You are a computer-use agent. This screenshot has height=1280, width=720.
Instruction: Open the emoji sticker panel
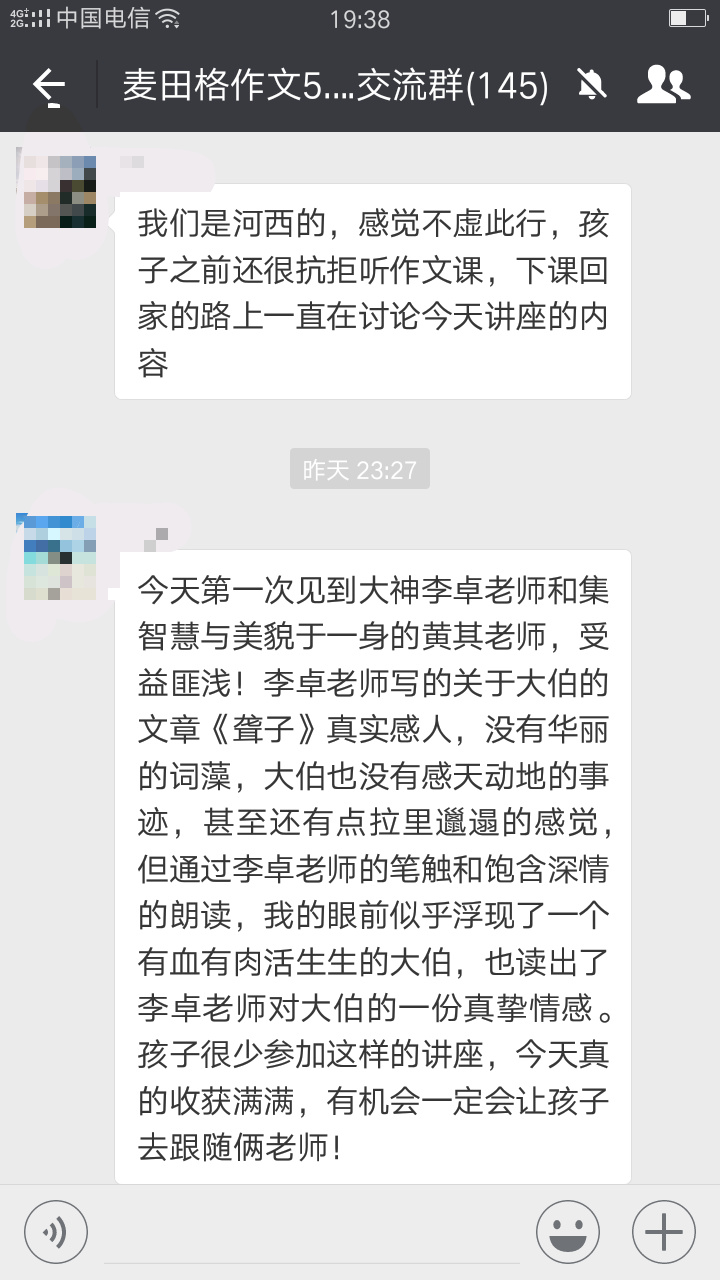tap(568, 1231)
